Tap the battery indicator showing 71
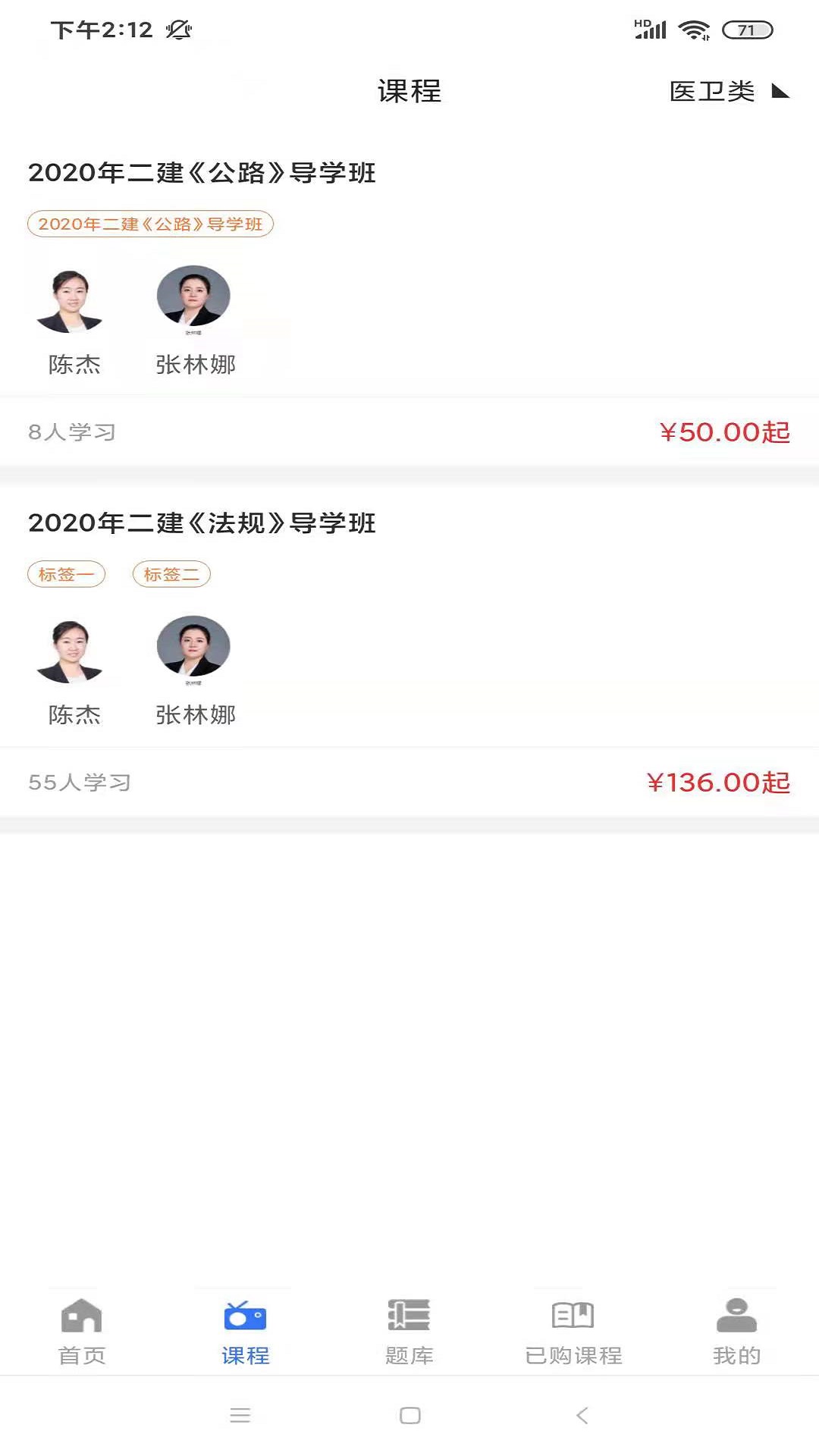Image resolution: width=819 pixels, height=1456 pixels. coord(746,29)
